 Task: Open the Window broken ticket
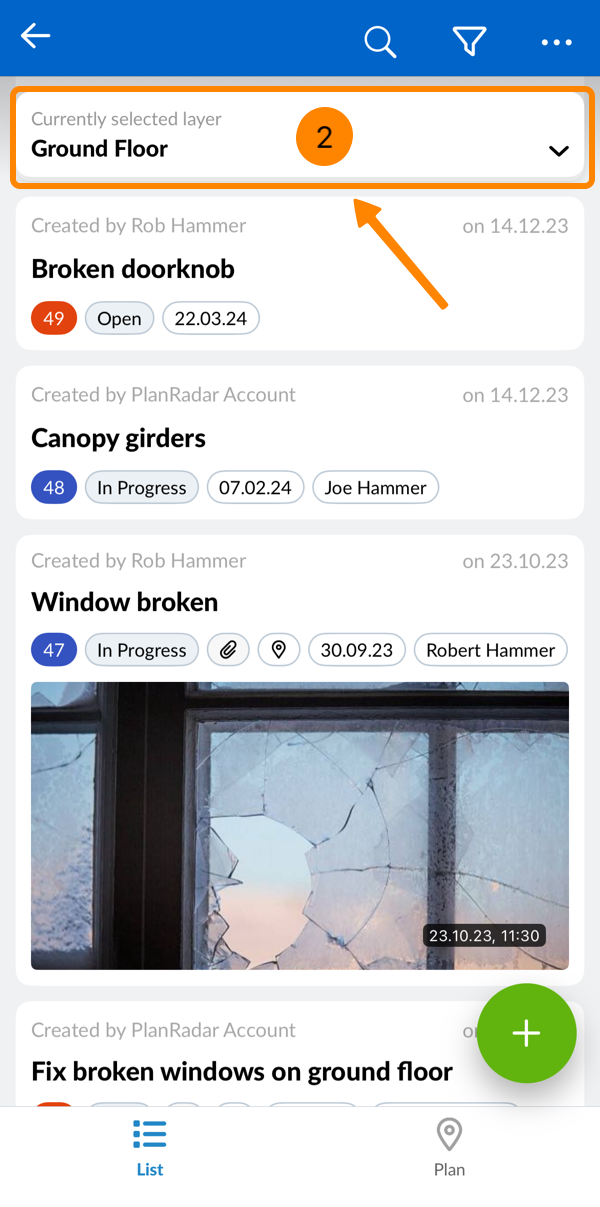coord(124,602)
